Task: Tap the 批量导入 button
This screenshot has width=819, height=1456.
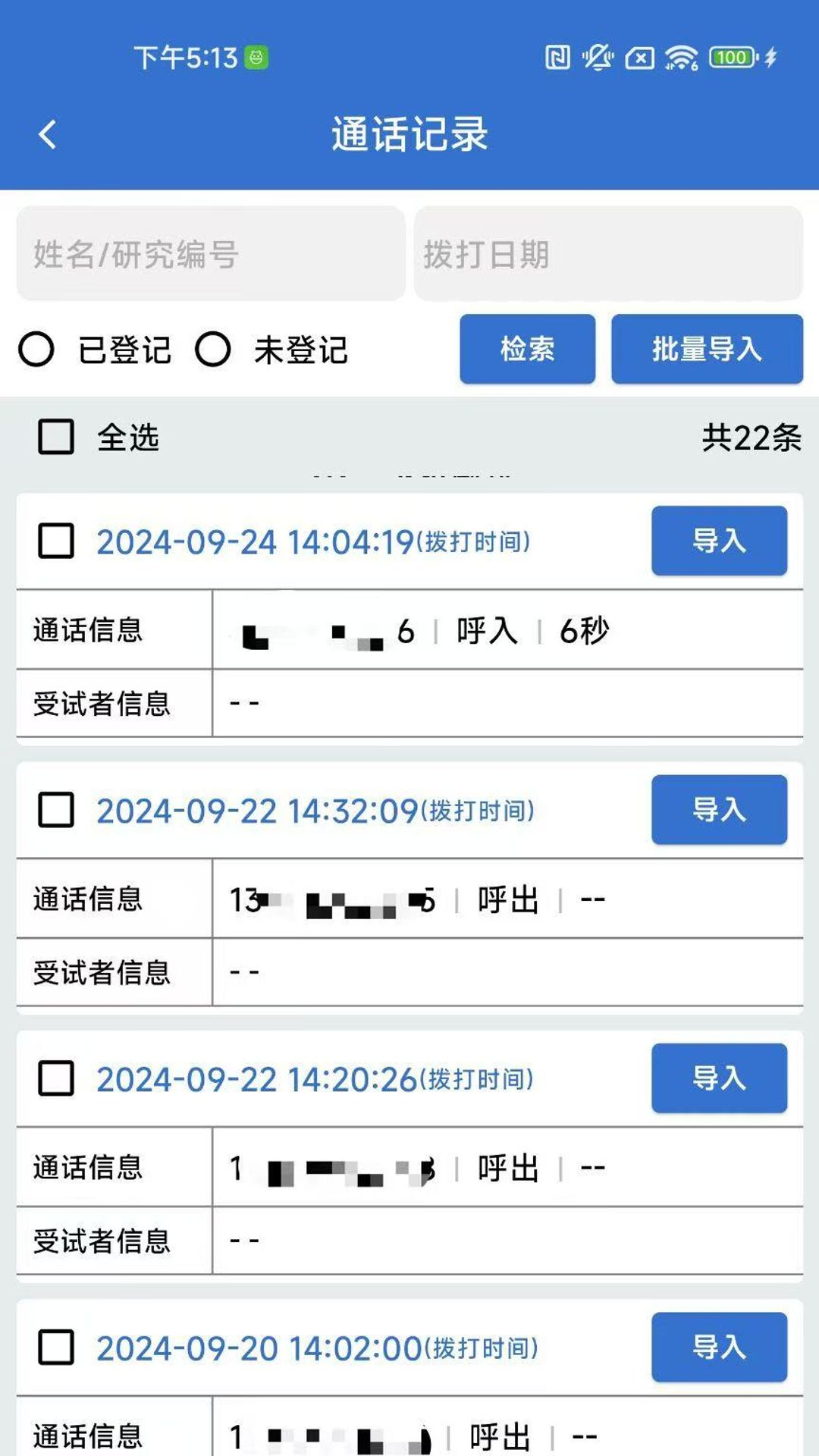Action: [x=707, y=349]
